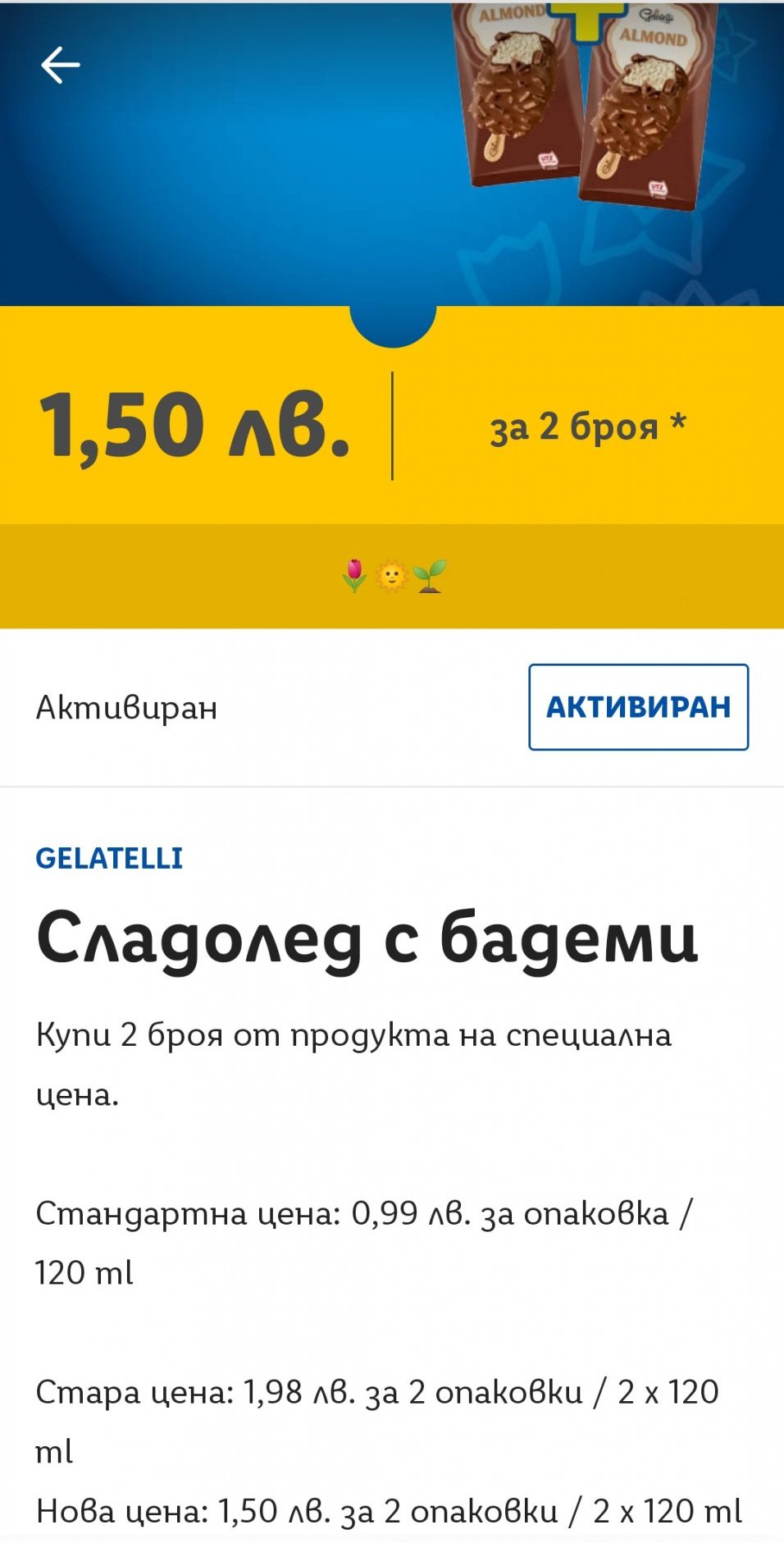Tap the АКТИВИРАН coupon button

pyautogui.click(x=638, y=707)
